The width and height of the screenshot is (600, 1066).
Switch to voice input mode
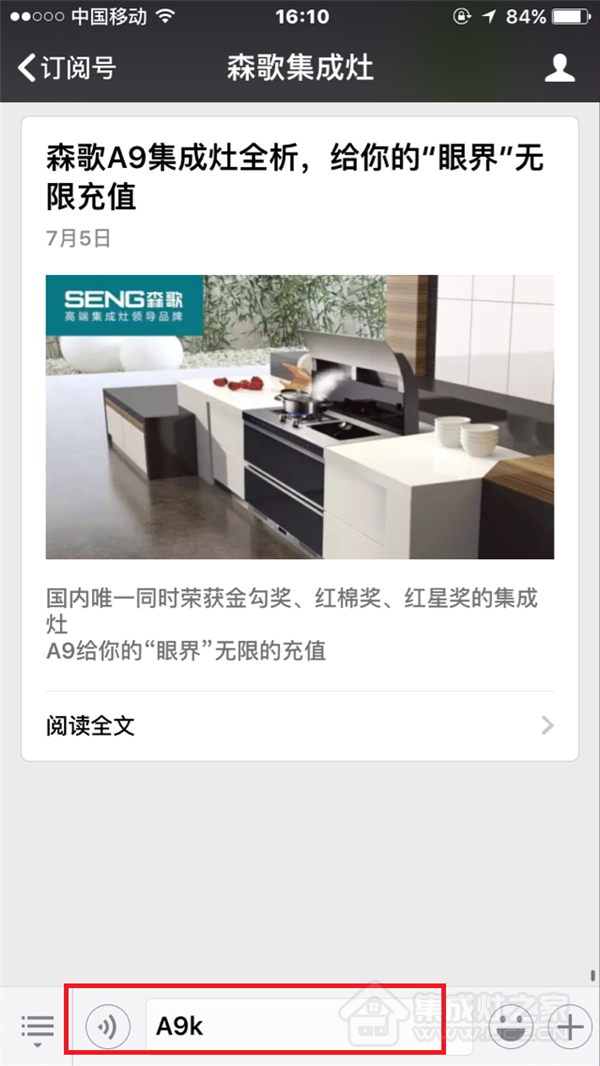click(107, 1026)
